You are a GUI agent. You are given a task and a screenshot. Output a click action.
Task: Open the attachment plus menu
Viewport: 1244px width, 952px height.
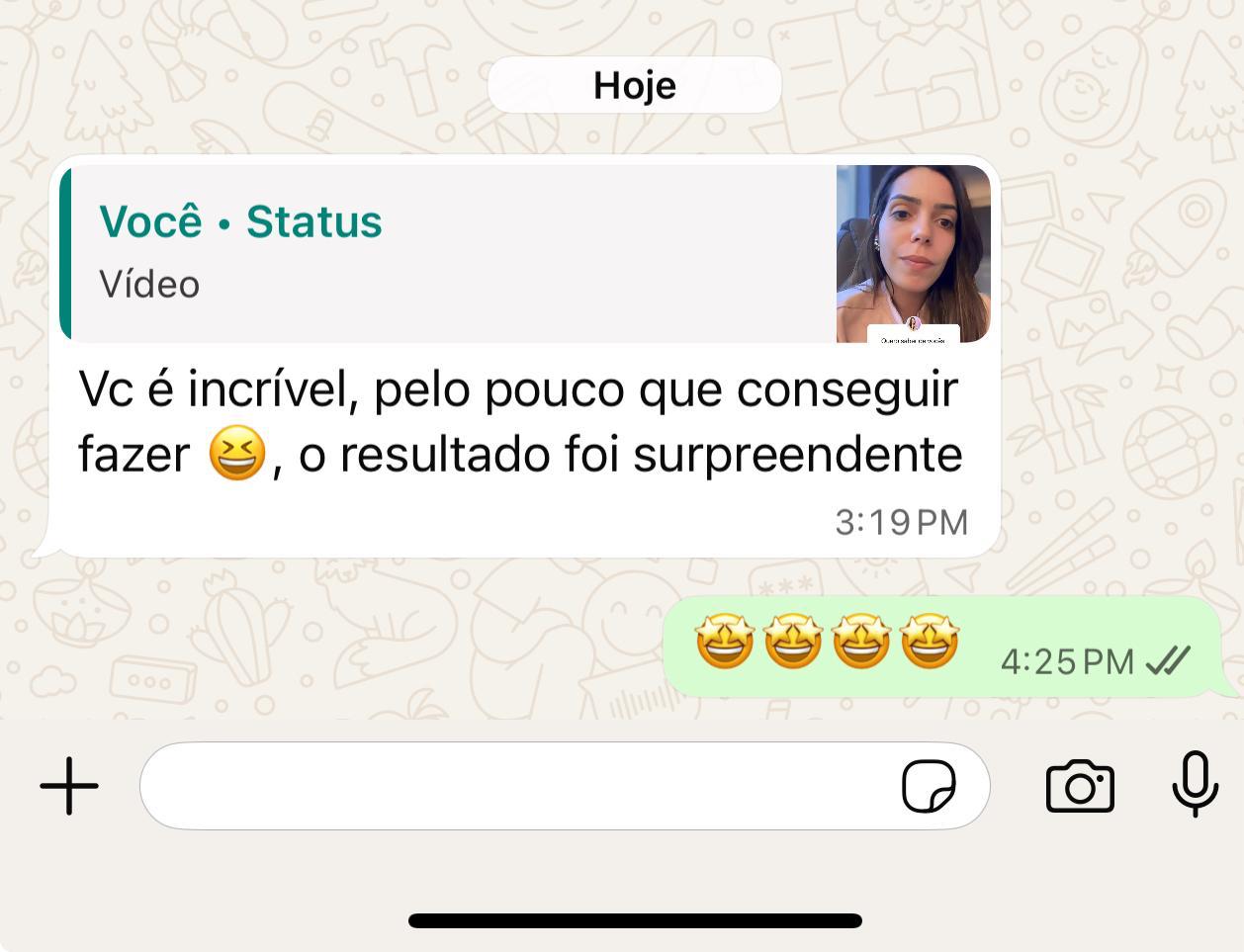[69, 786]
